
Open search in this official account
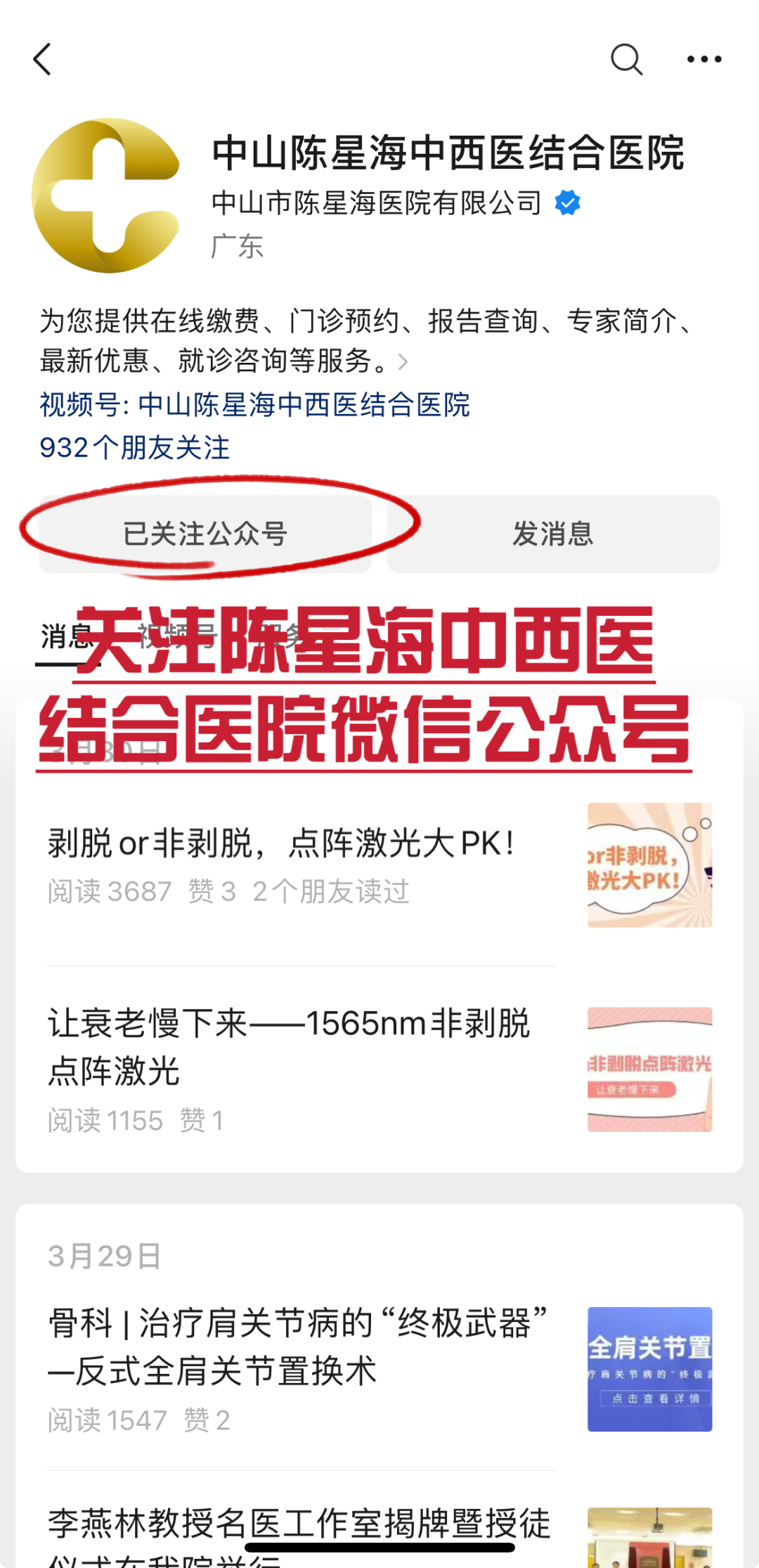625,59
